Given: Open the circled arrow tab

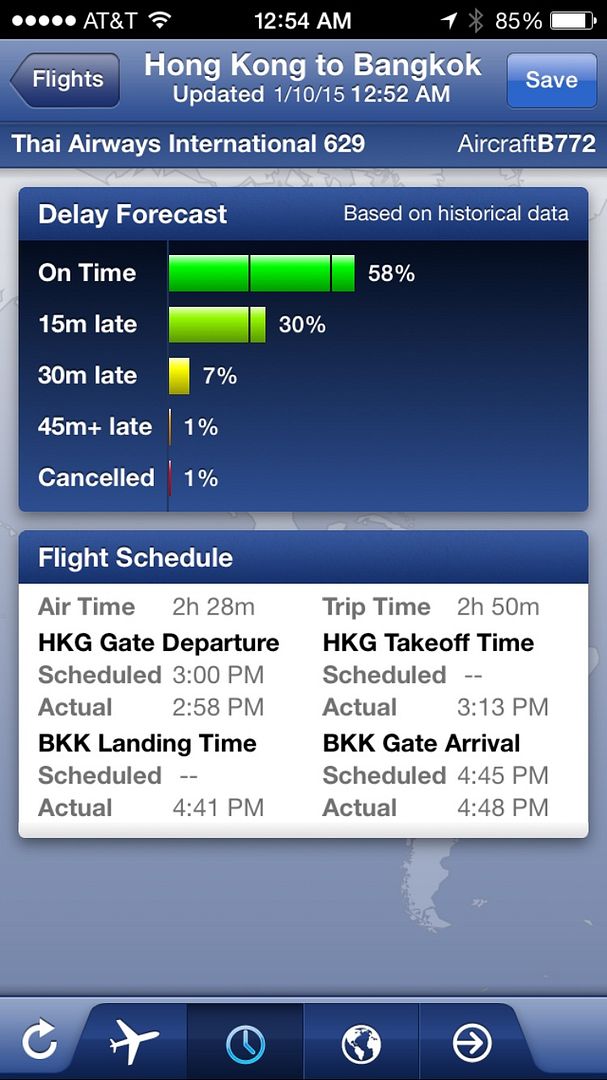Looking at the screenshot, I should click(x=472, y=1041).
